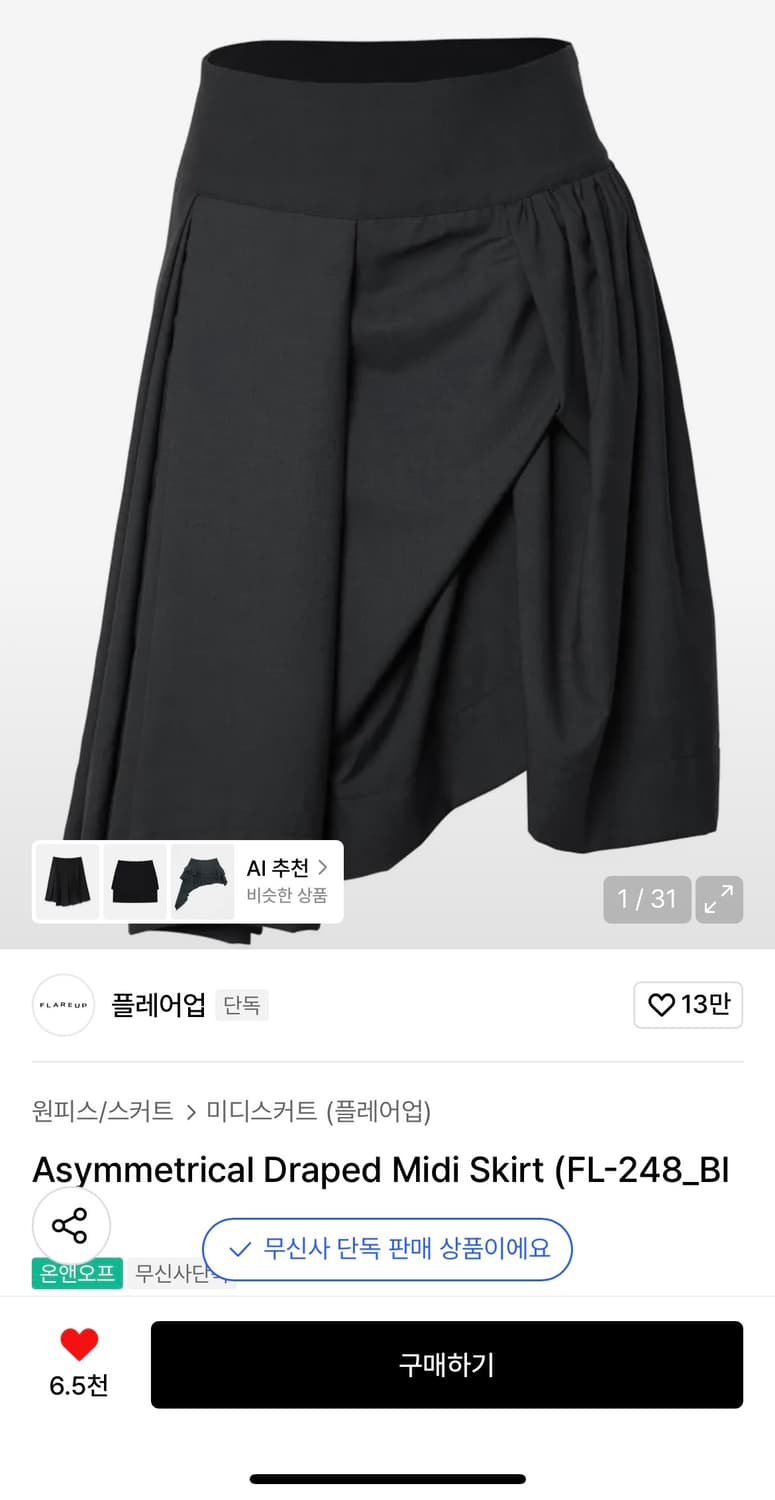Expand the product image to fullscreen
This screenshot has width=775, height=1500.
(x=719, y=900)
